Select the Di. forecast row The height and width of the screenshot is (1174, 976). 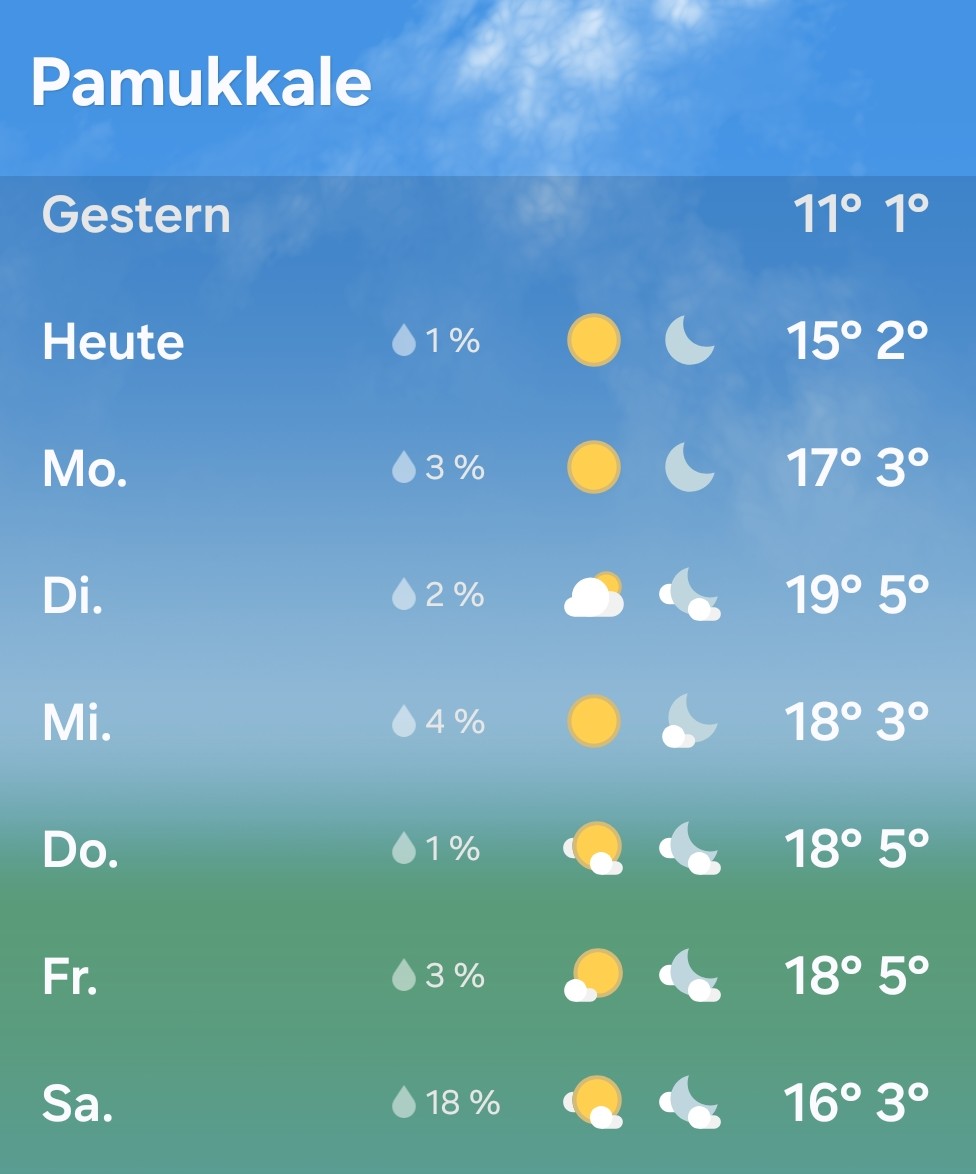[x=486, y=595]
